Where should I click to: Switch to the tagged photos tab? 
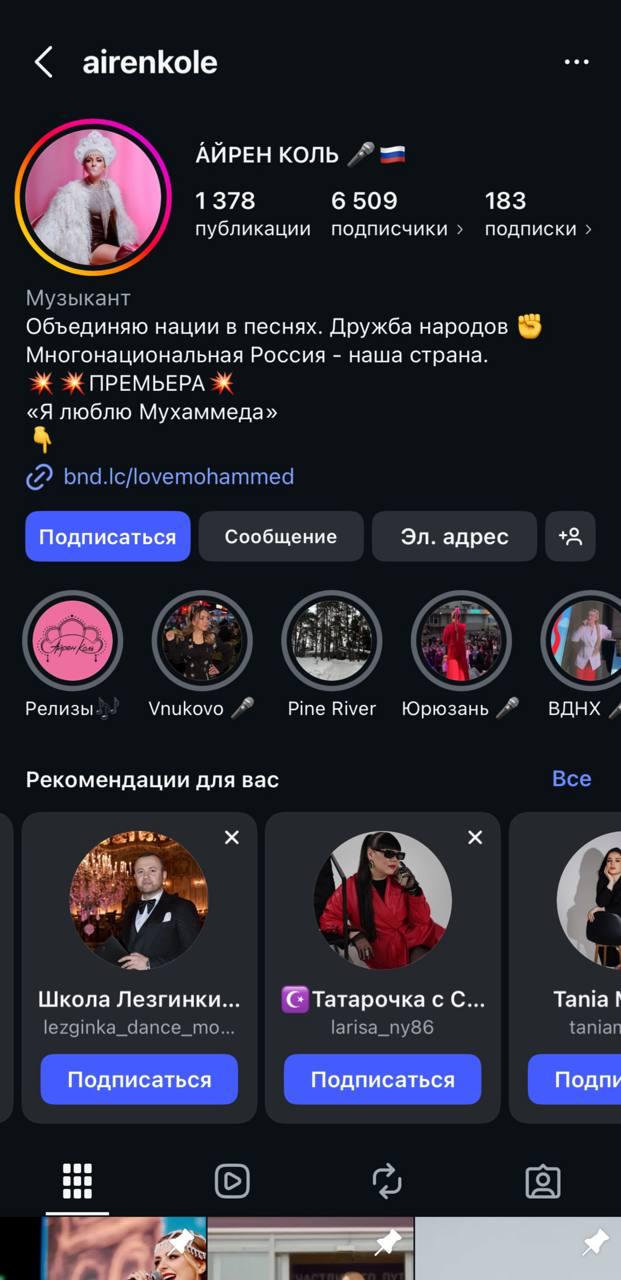tap(542, 1182)
